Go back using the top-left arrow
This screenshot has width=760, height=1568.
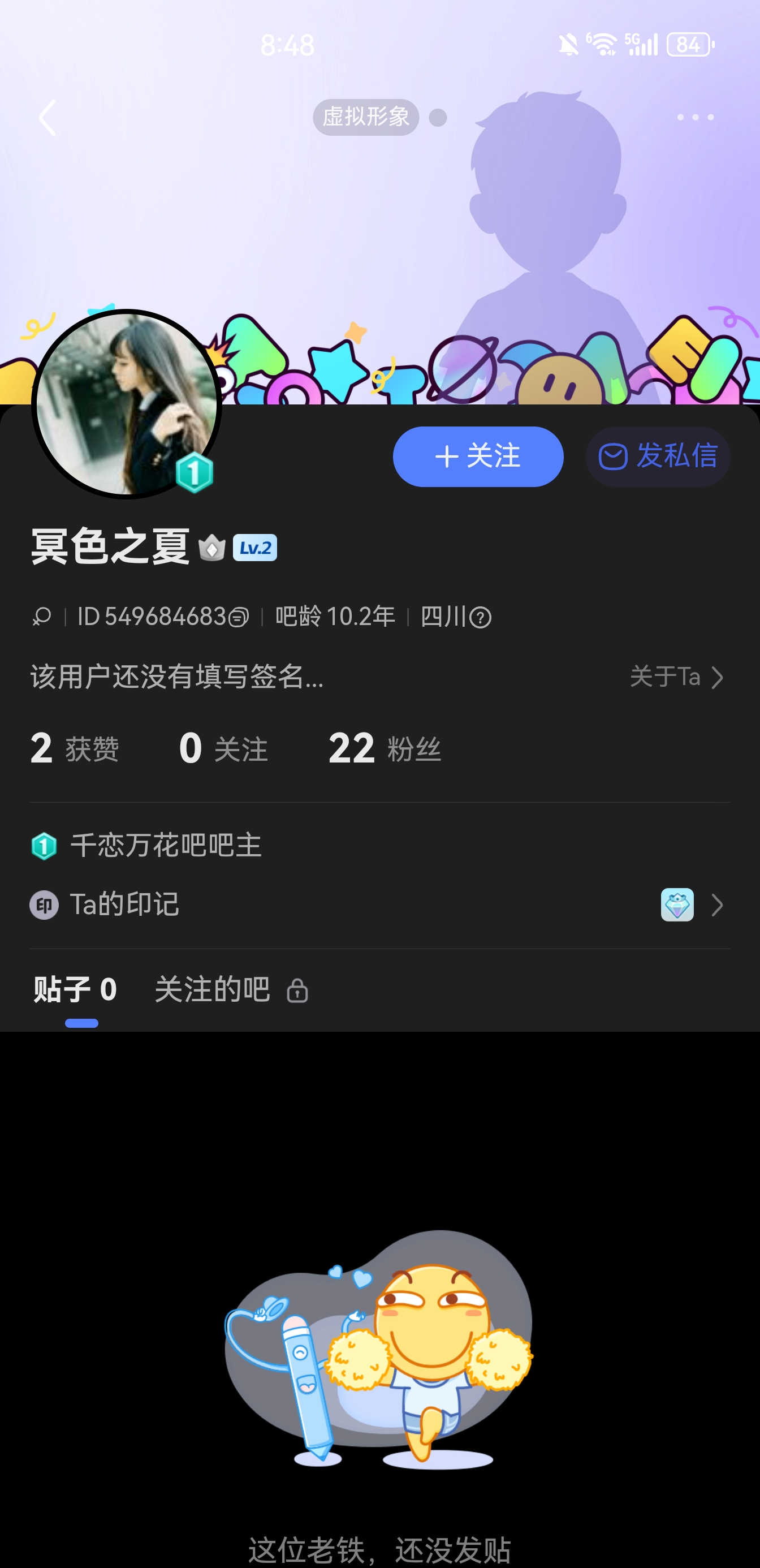tap(47, 118)
